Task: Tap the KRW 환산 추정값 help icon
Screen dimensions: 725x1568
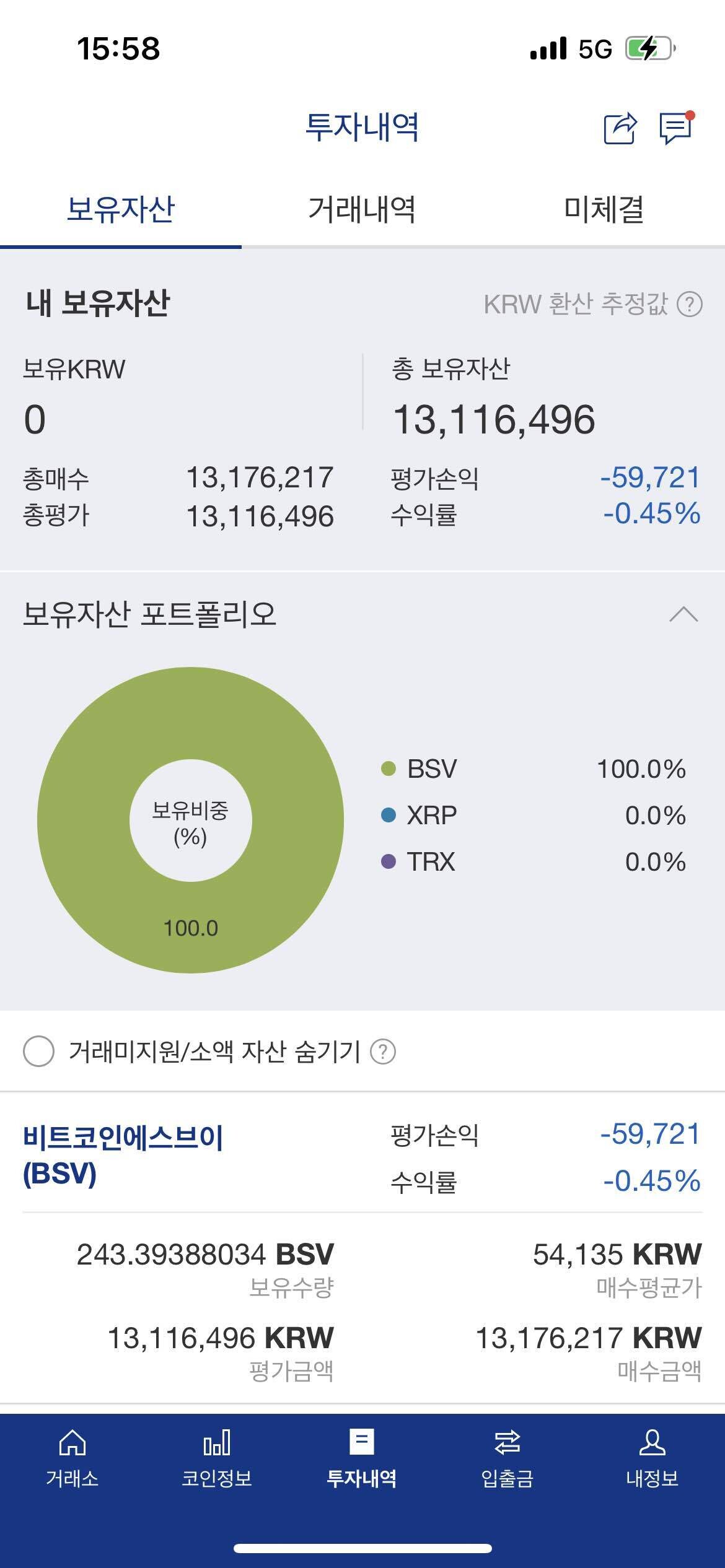Action: (691, 304)
